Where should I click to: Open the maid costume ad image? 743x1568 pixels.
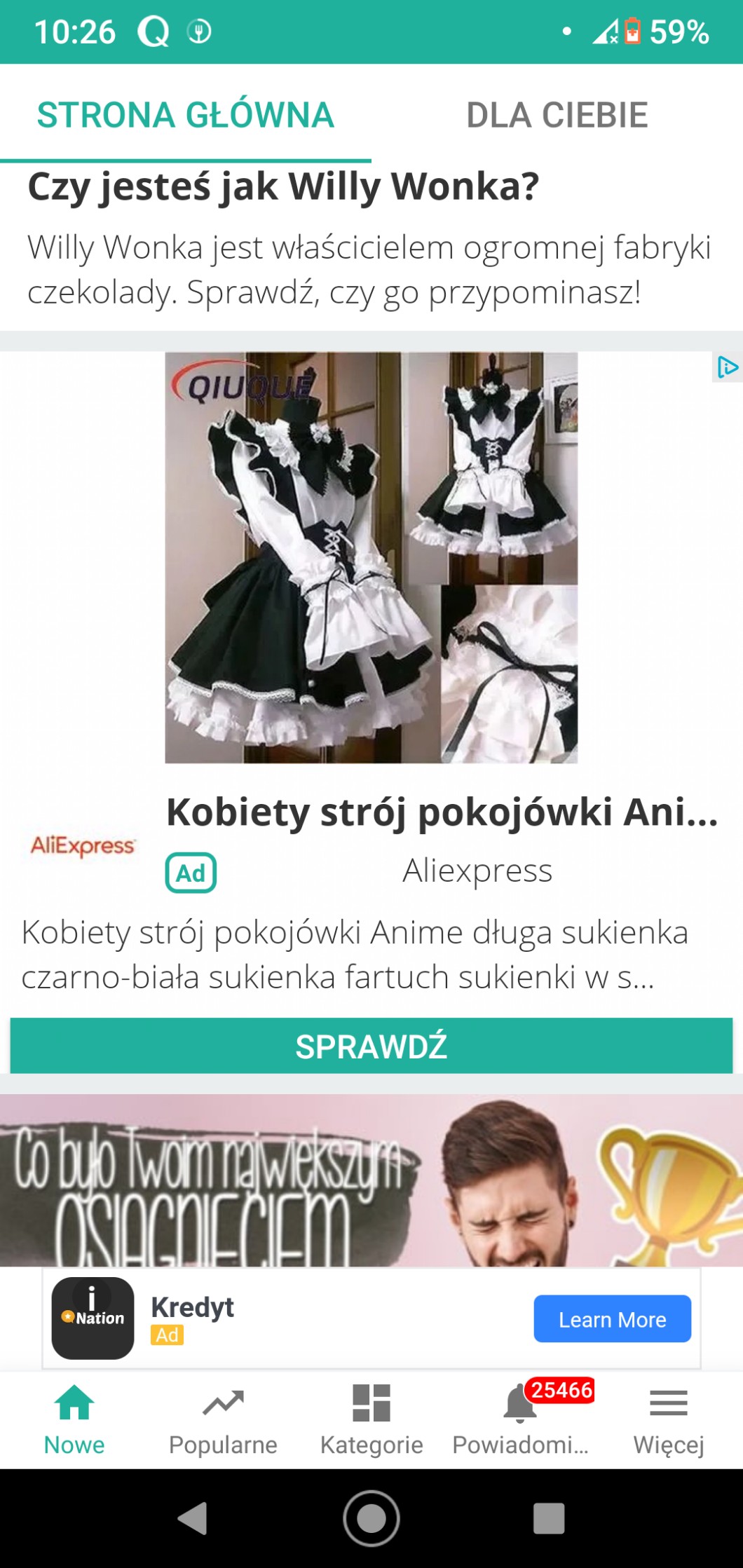371,557
